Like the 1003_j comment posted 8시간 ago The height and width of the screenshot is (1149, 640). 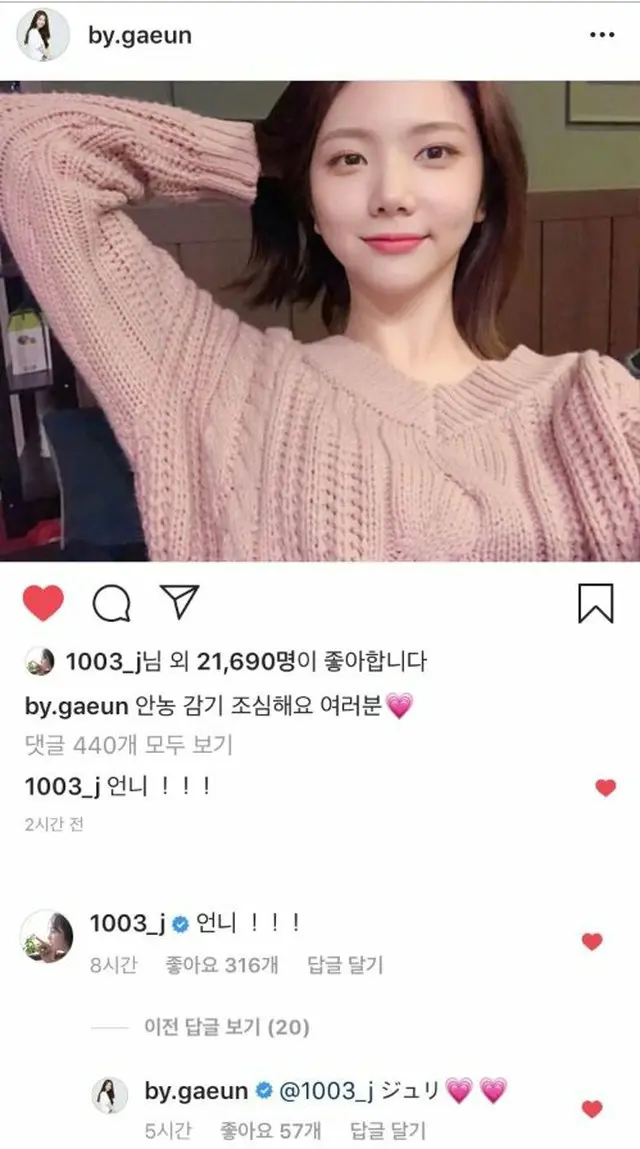[x=592, y=941]
